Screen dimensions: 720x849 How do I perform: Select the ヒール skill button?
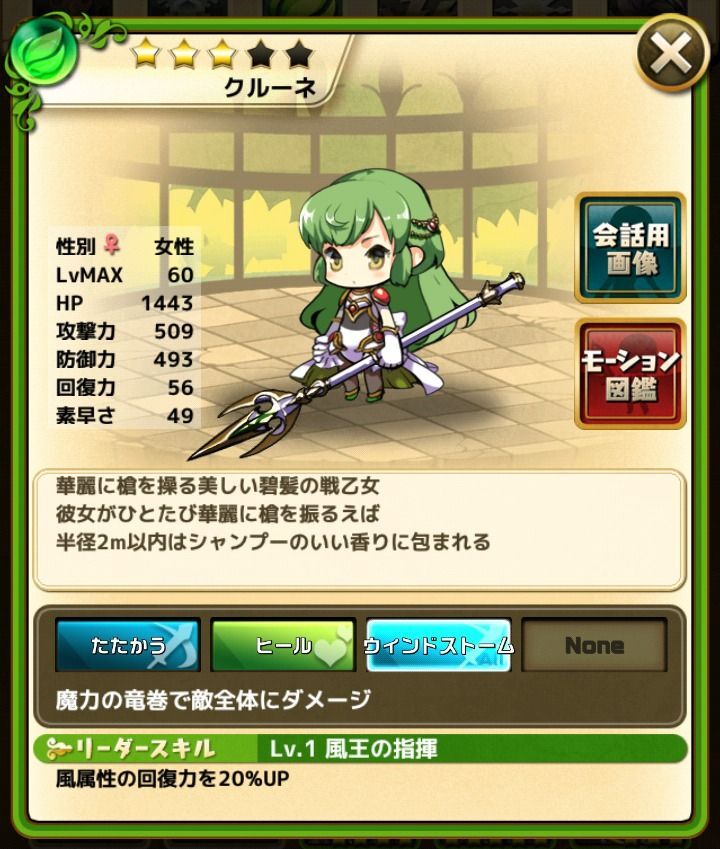tap(283, 645)
